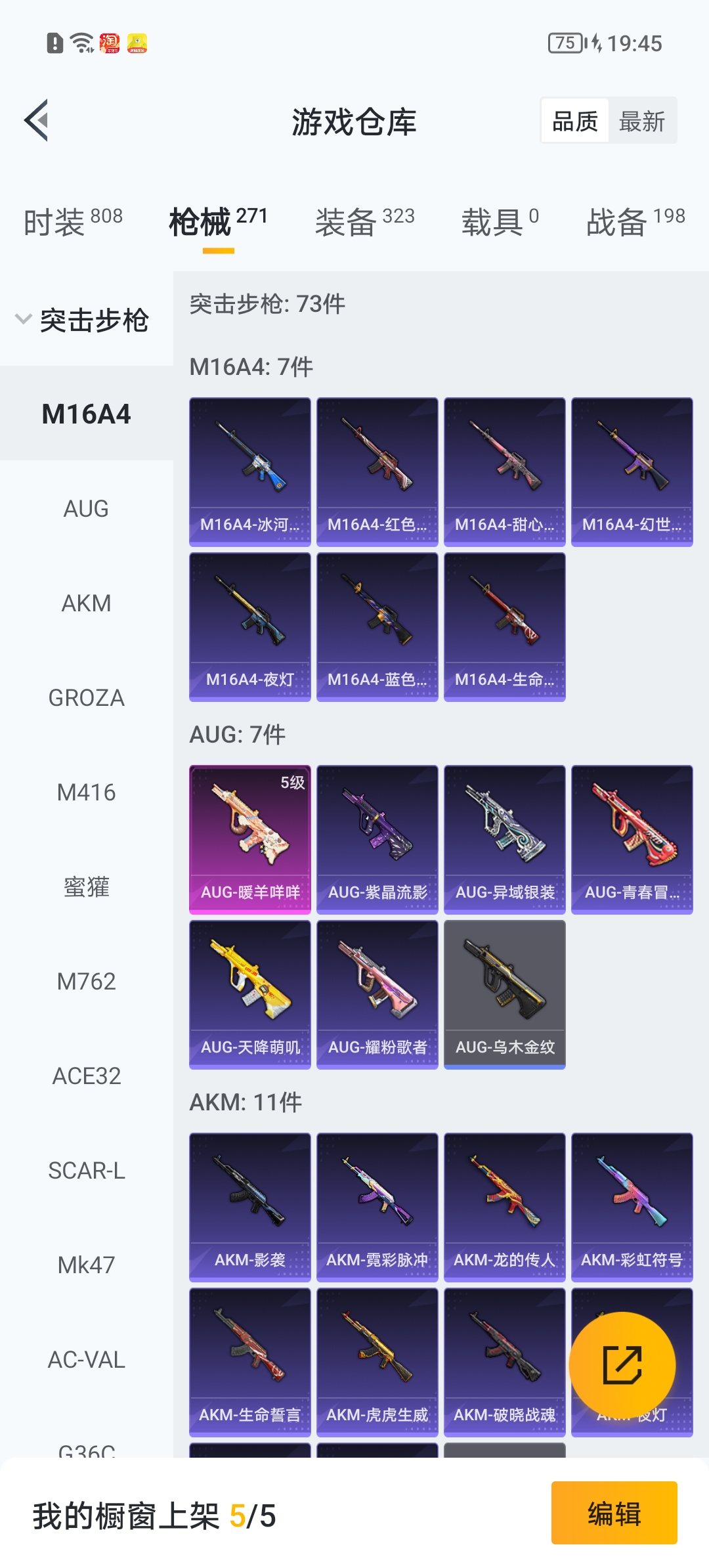Open the AUG-乌木金纹 item
The height and width of the screenshot is (1568, 709).
(504, 994)
